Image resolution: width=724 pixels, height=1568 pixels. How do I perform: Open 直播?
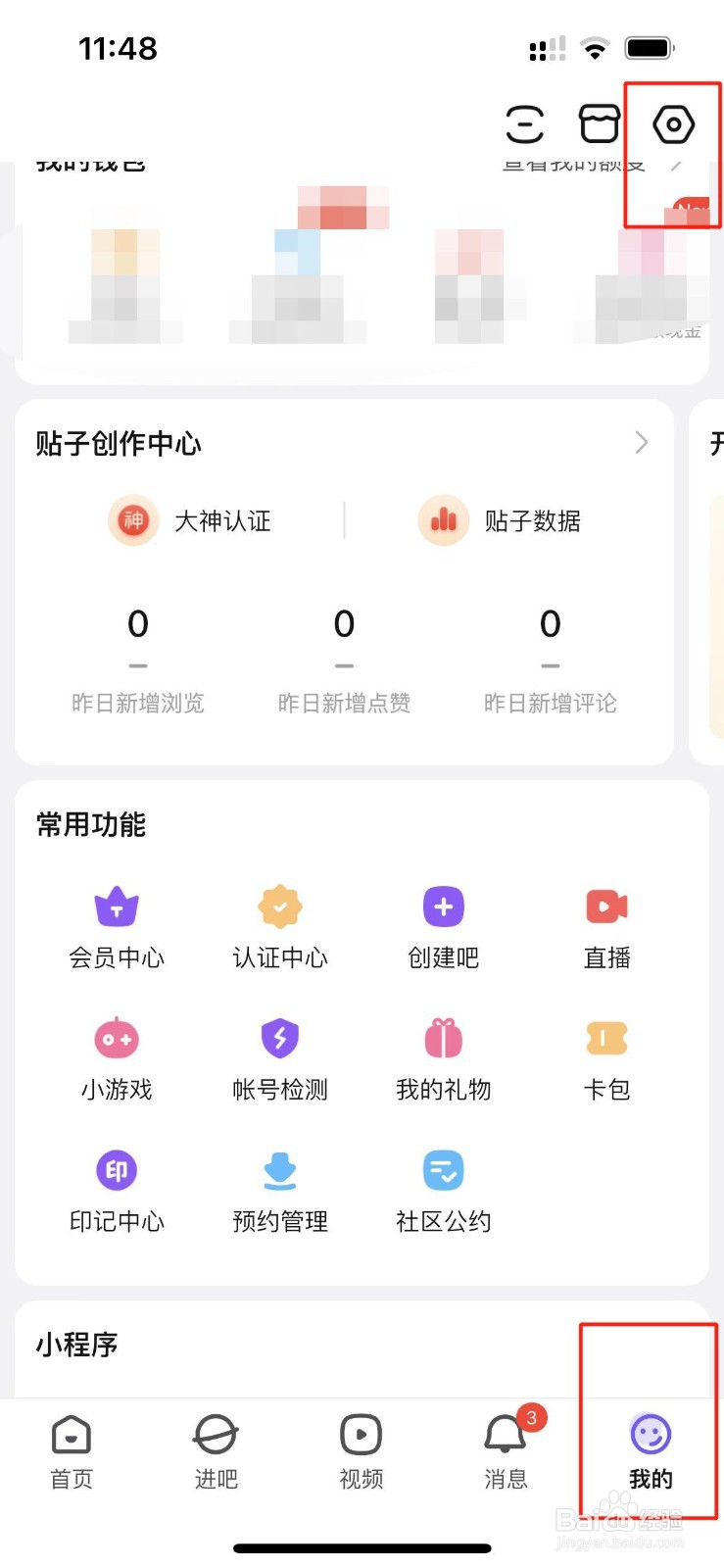point(607,928)
